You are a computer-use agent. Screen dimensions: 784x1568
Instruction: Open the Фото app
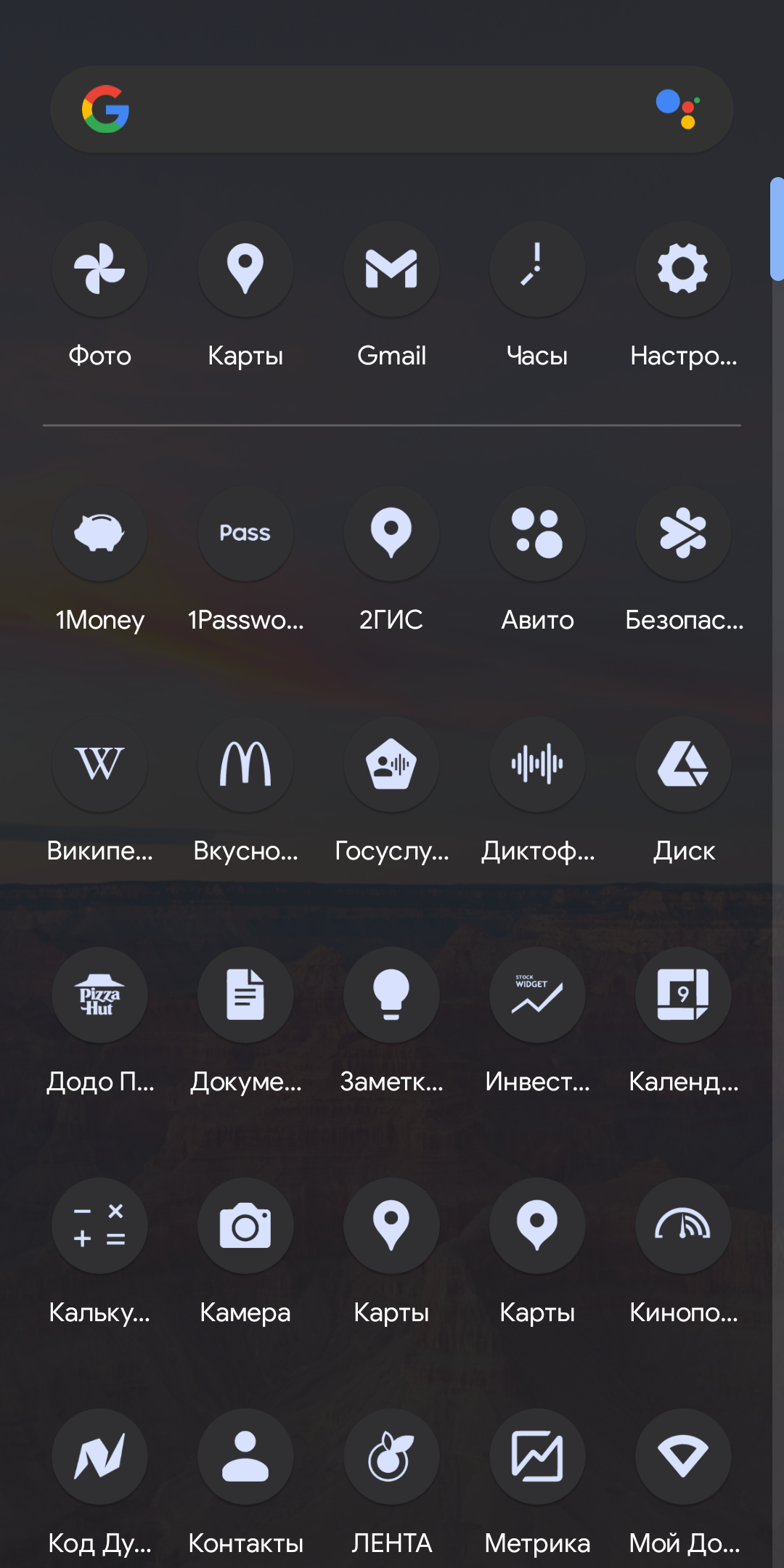[x=99, y=269]
